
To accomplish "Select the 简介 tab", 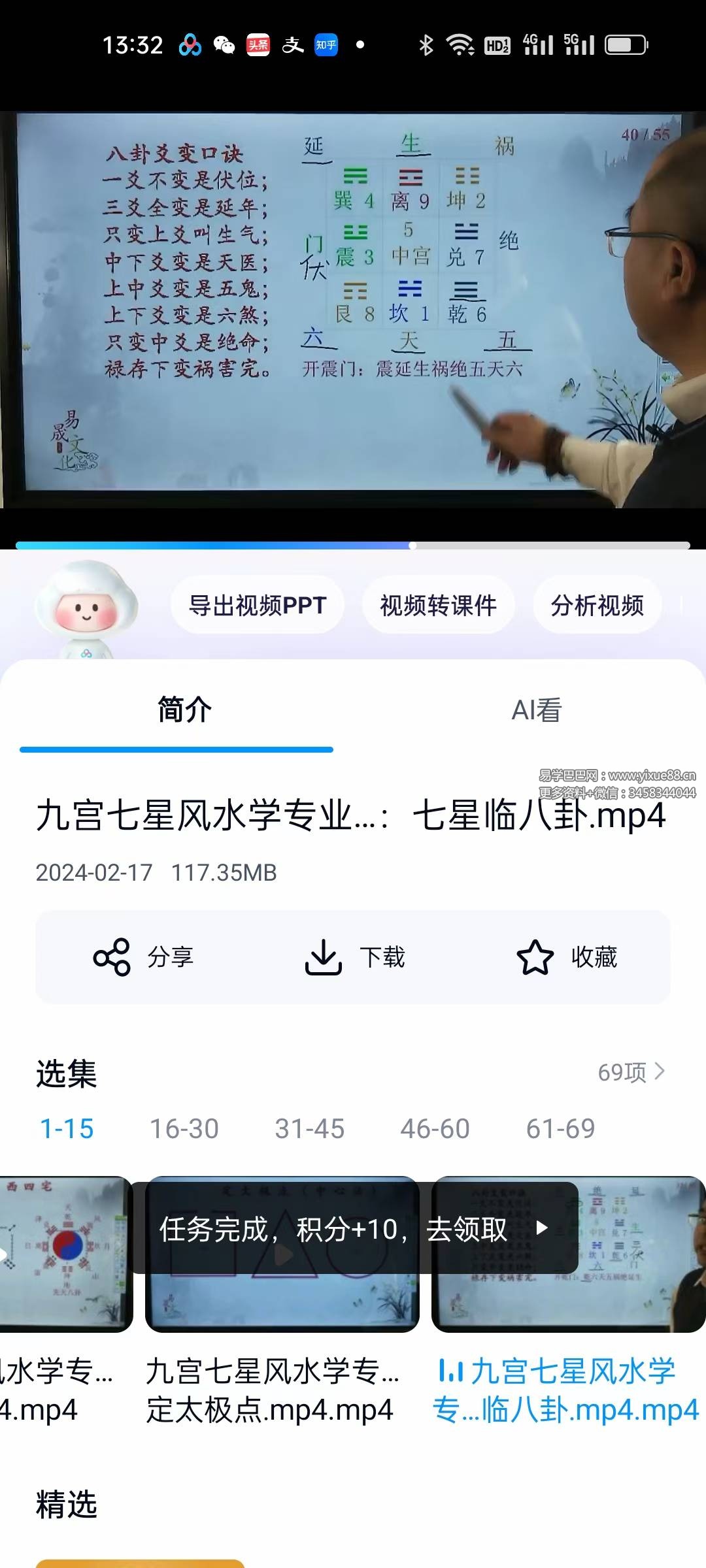I will [x=184, y=710].
